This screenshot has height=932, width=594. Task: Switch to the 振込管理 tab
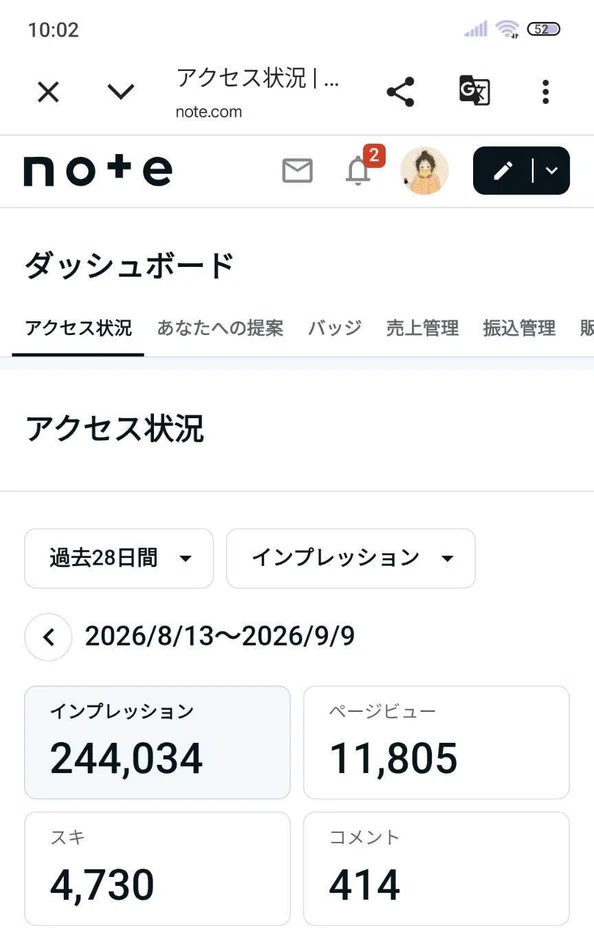pos(519,328)
